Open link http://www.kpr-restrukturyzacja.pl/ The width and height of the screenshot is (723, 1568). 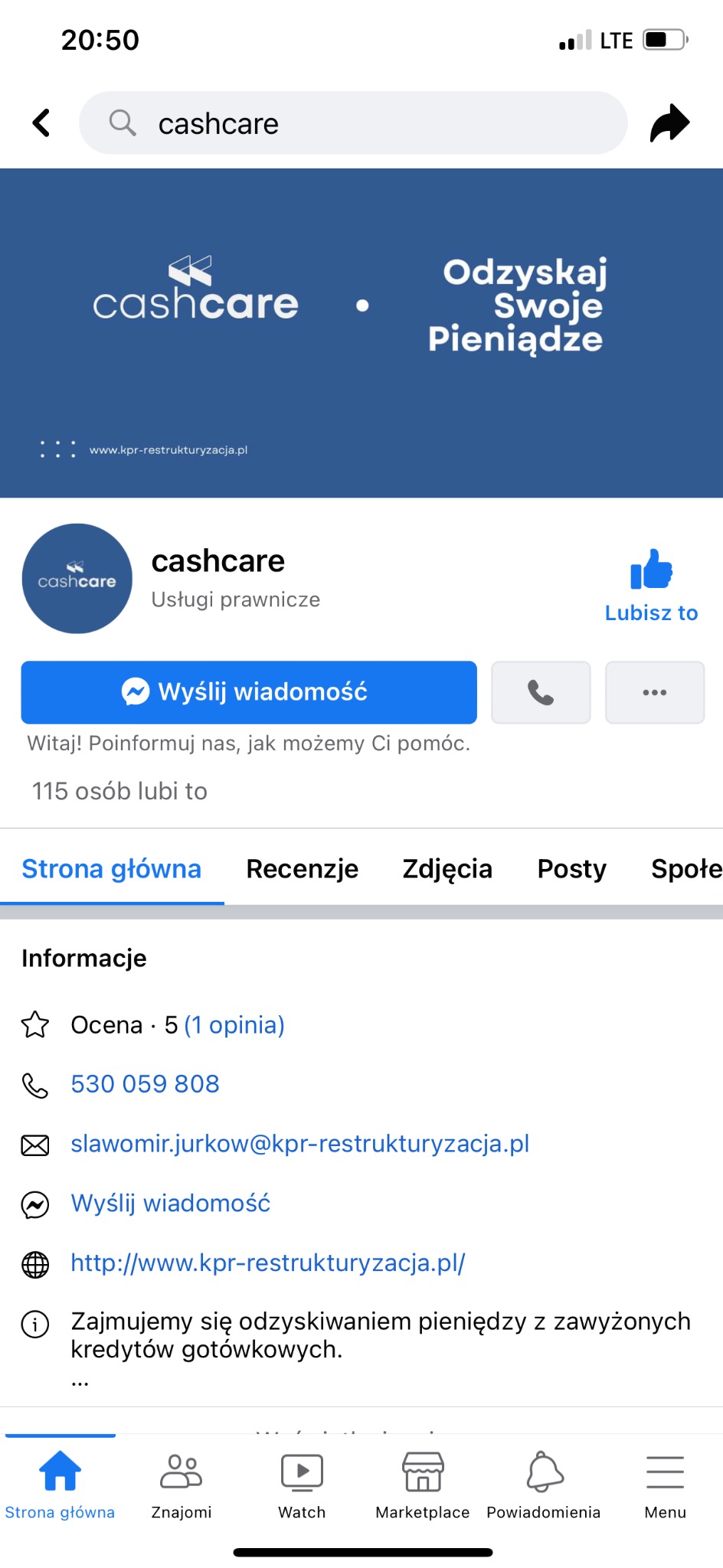268,1263
